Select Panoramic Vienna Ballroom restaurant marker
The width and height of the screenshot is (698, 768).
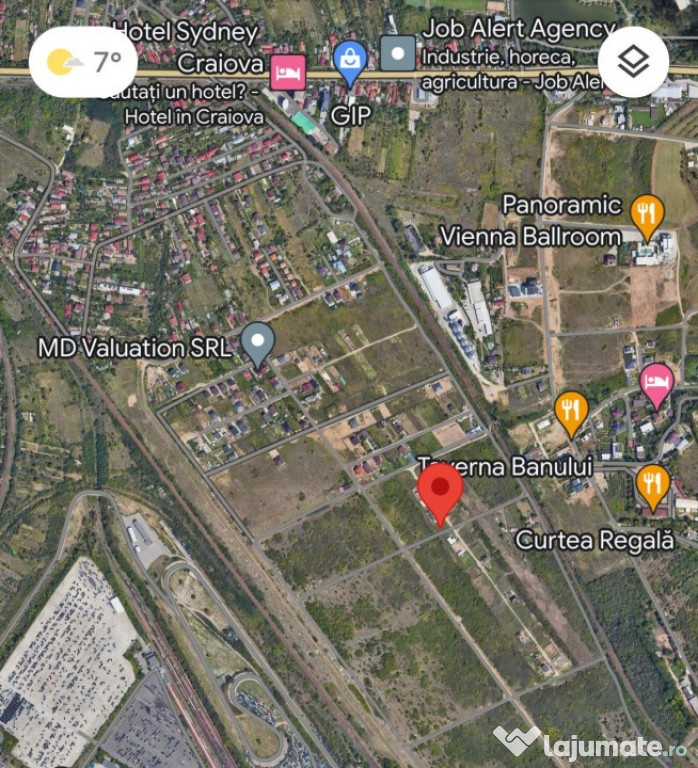point(647,213)
